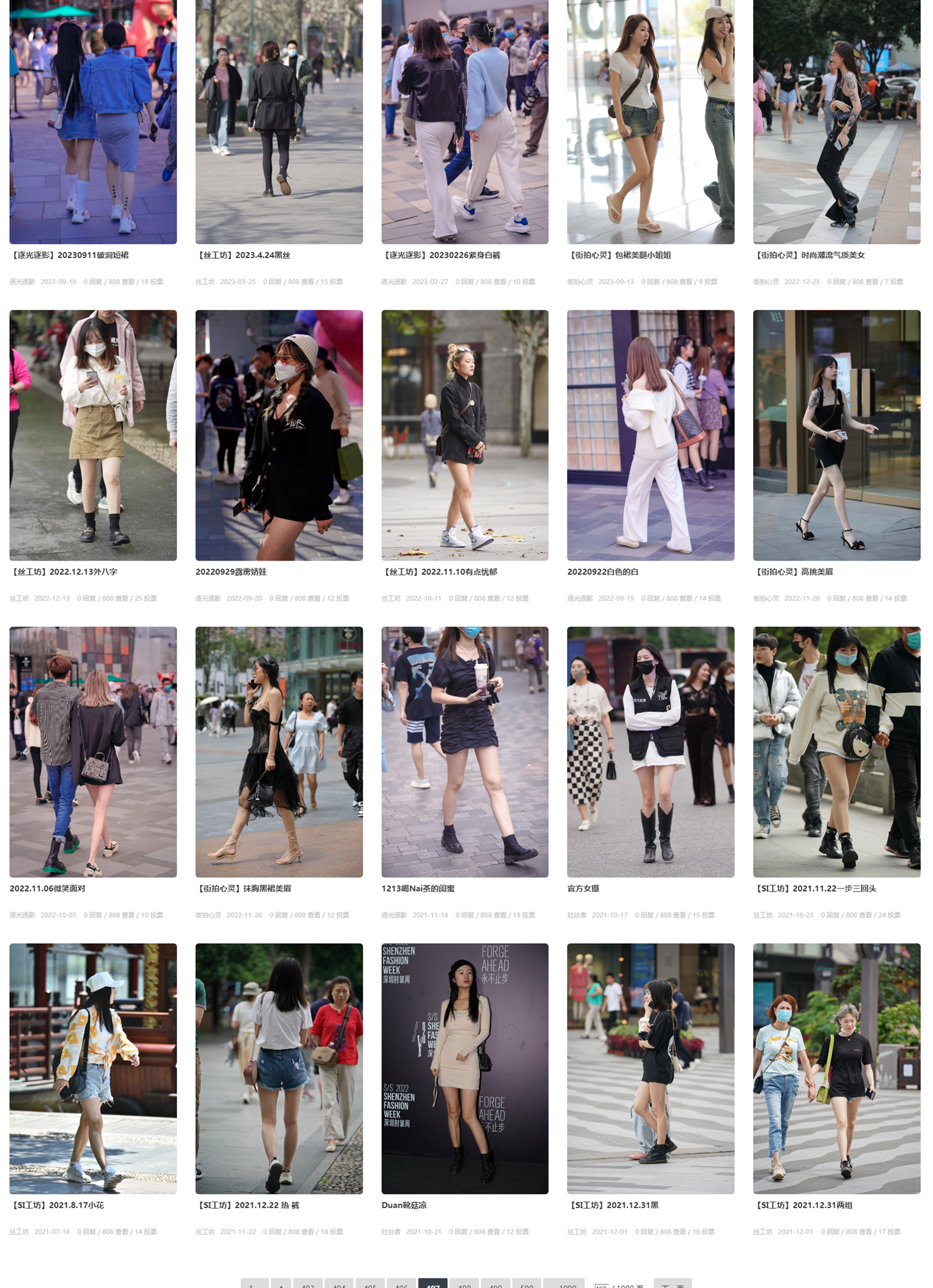Open author 吐丝者 under 官方女摄
933x1288 pixels.
[x=576, y=915]
